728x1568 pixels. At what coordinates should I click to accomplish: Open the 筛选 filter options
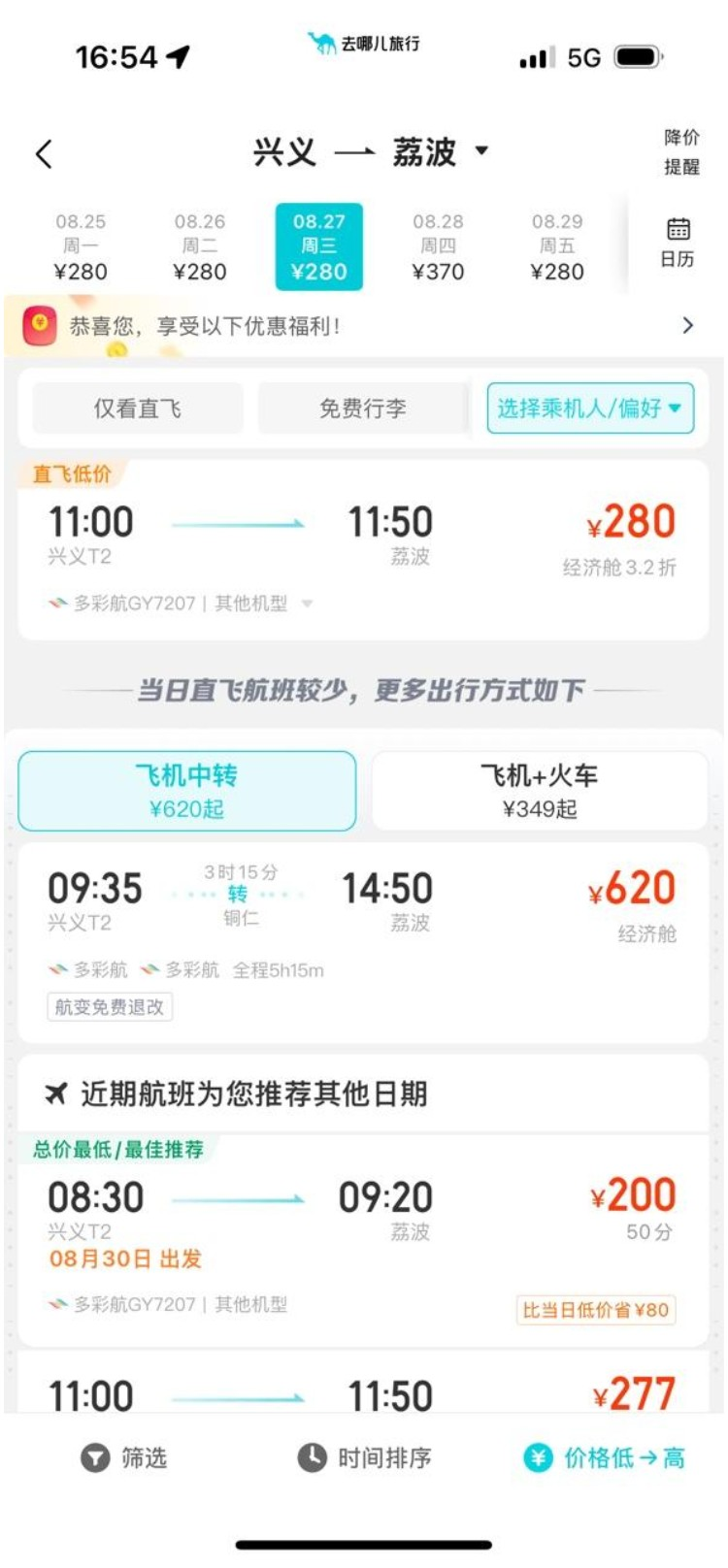123,1457
